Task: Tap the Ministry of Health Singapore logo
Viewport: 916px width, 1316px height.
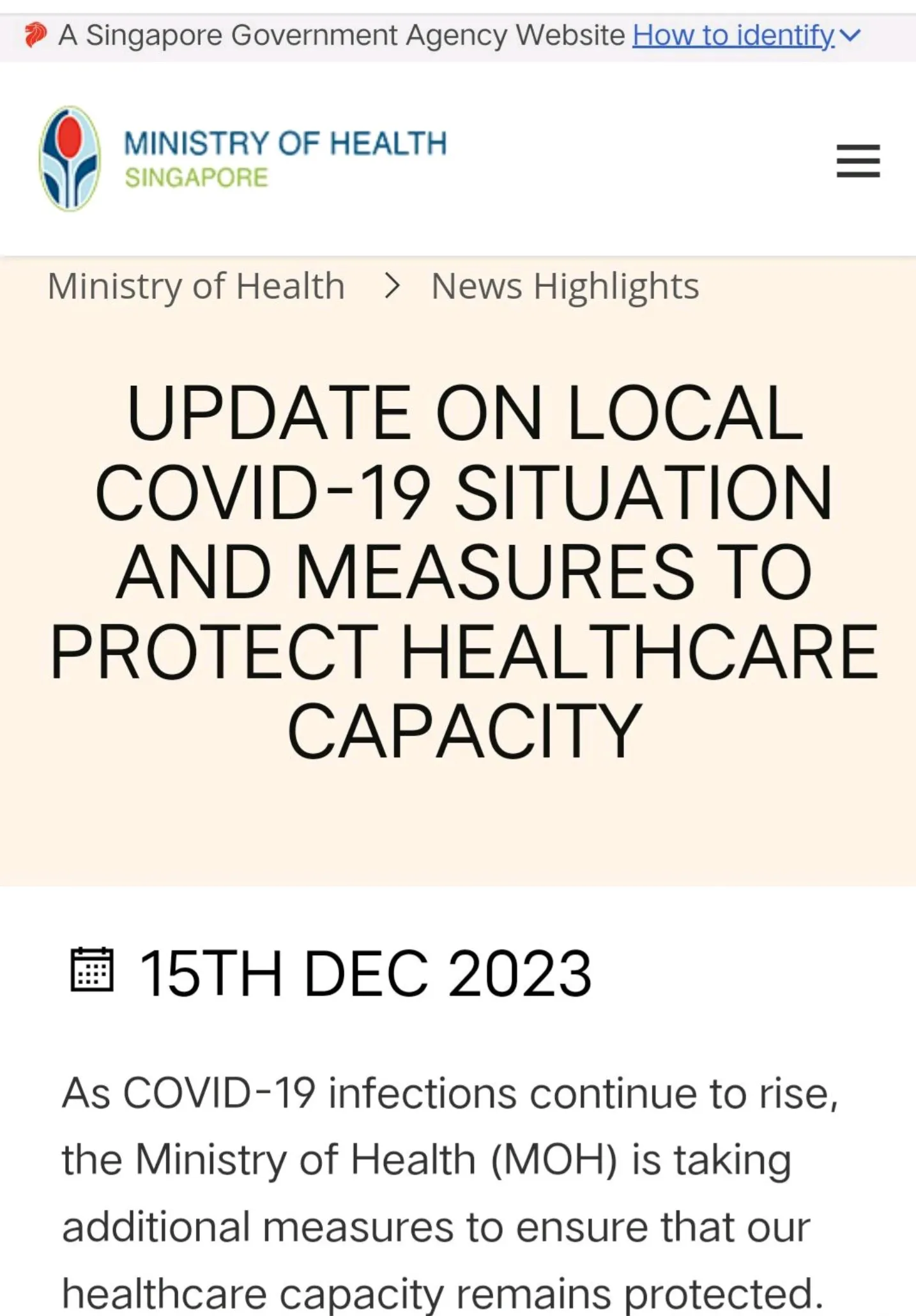Action: pos(243,158)
